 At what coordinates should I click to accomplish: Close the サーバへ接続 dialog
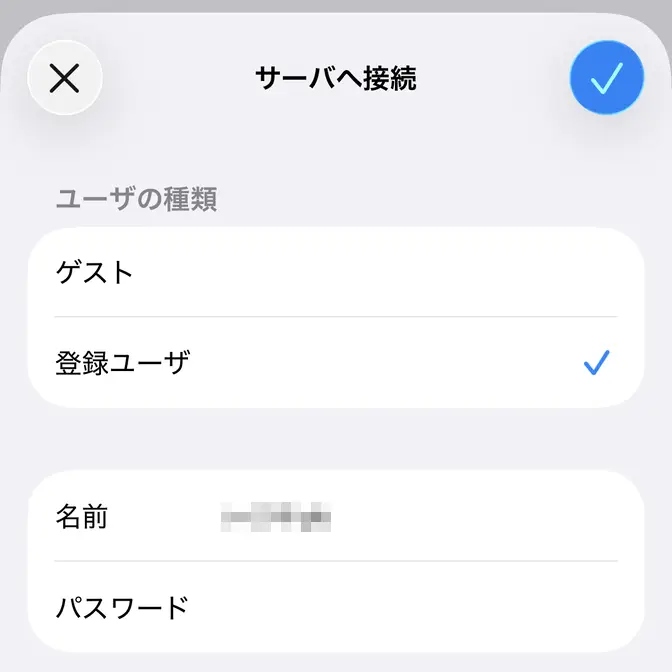[x=65, y=78]
